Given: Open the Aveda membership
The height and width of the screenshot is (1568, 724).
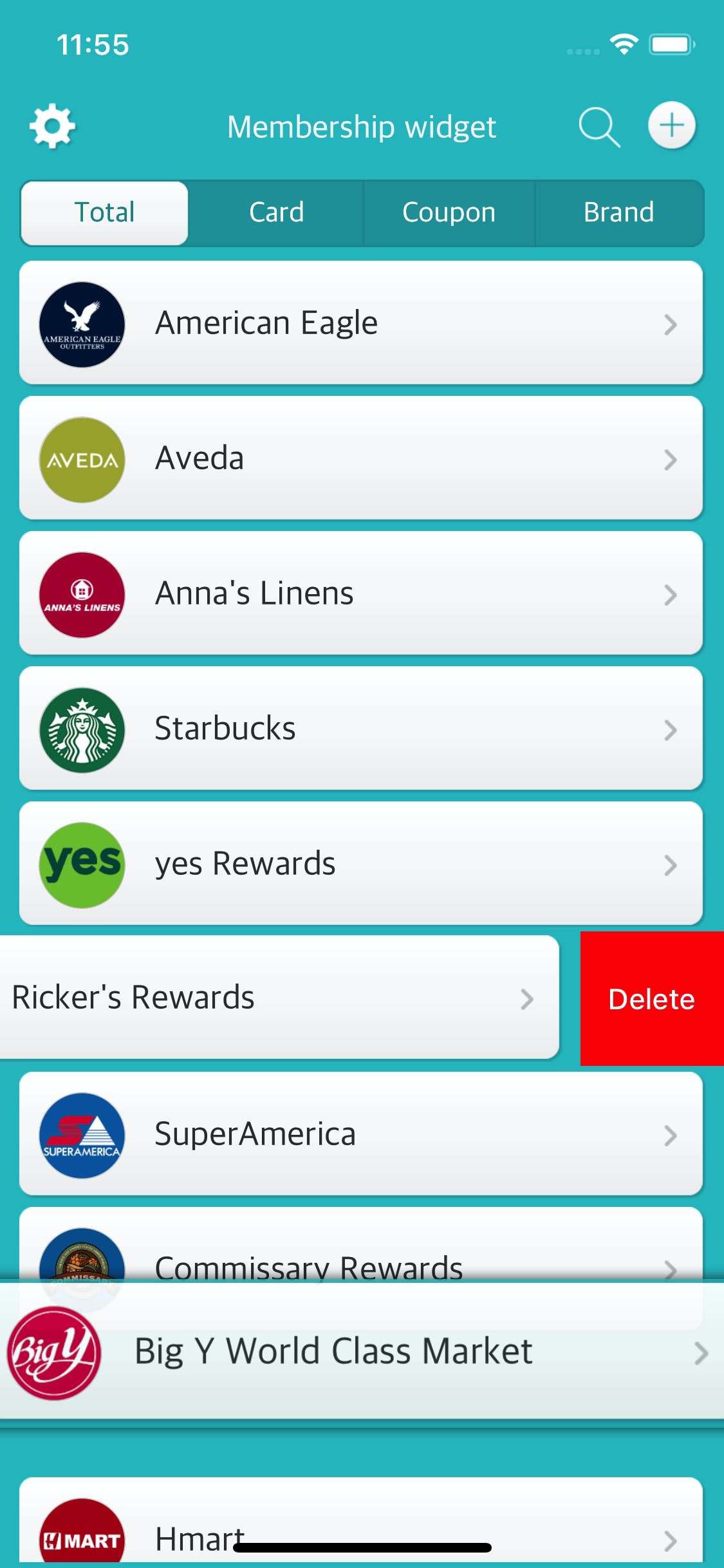Looking at the screenshot, I should coord(360,458).
